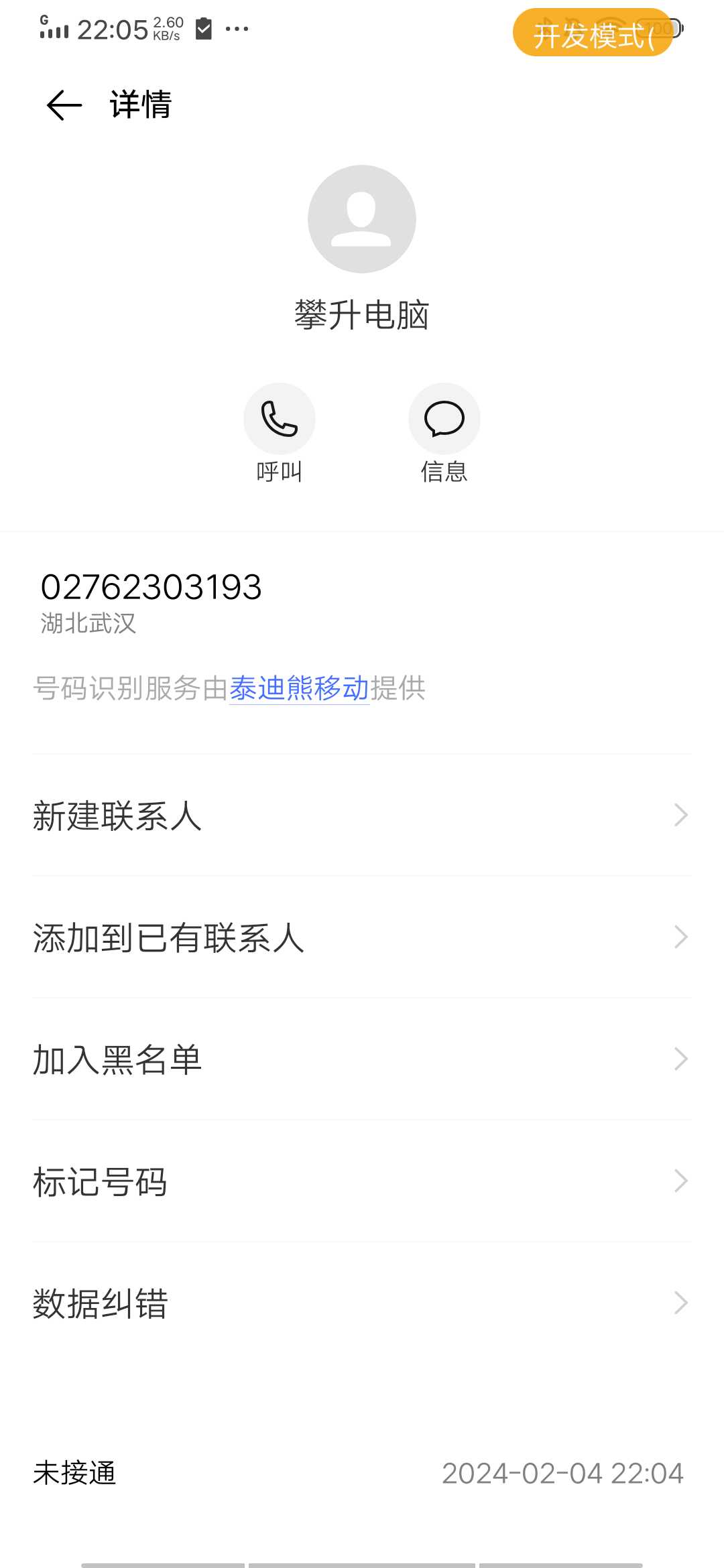The image size is (724, 1568).
Task: Open the 泰迪熊移动 provider link
Action: 299,688
